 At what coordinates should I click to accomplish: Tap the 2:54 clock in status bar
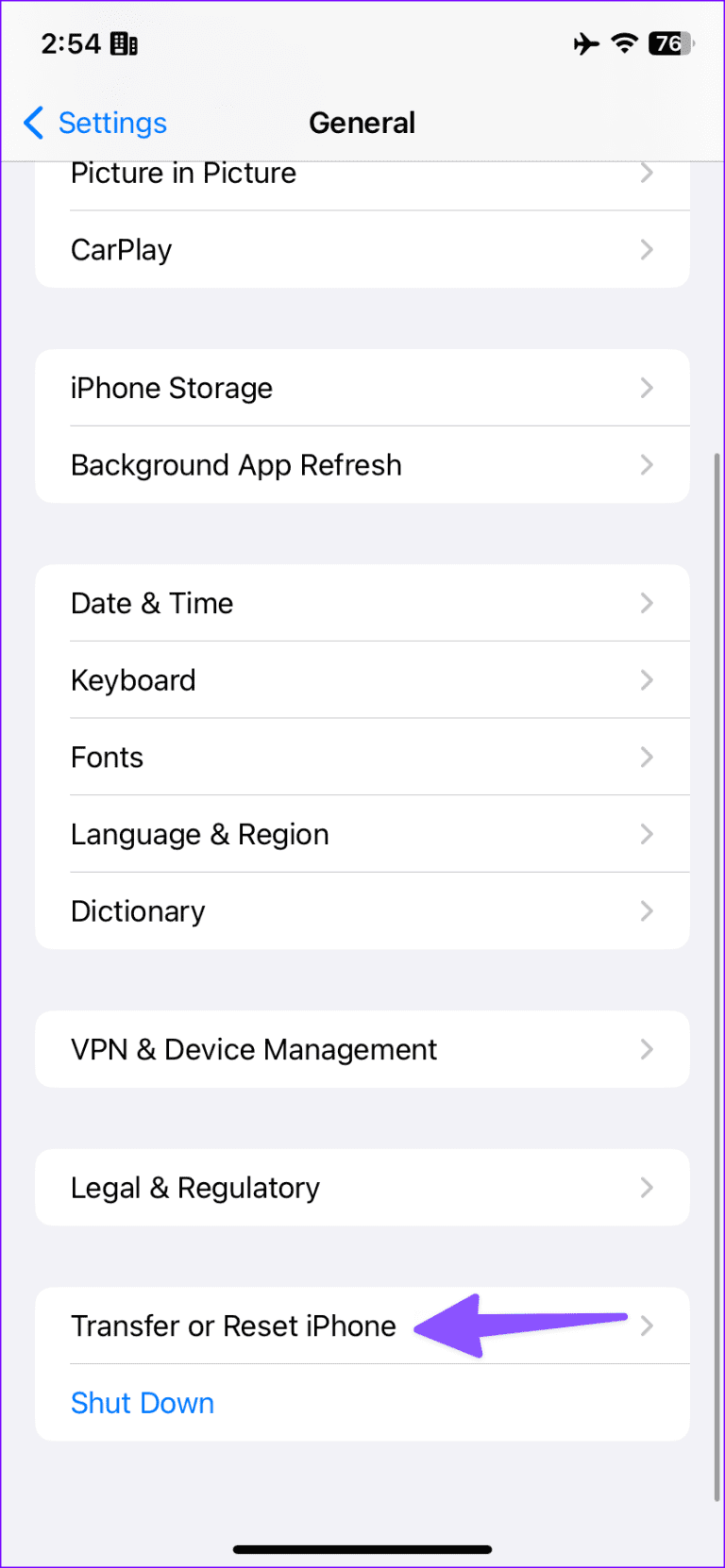tap(72, 43)
